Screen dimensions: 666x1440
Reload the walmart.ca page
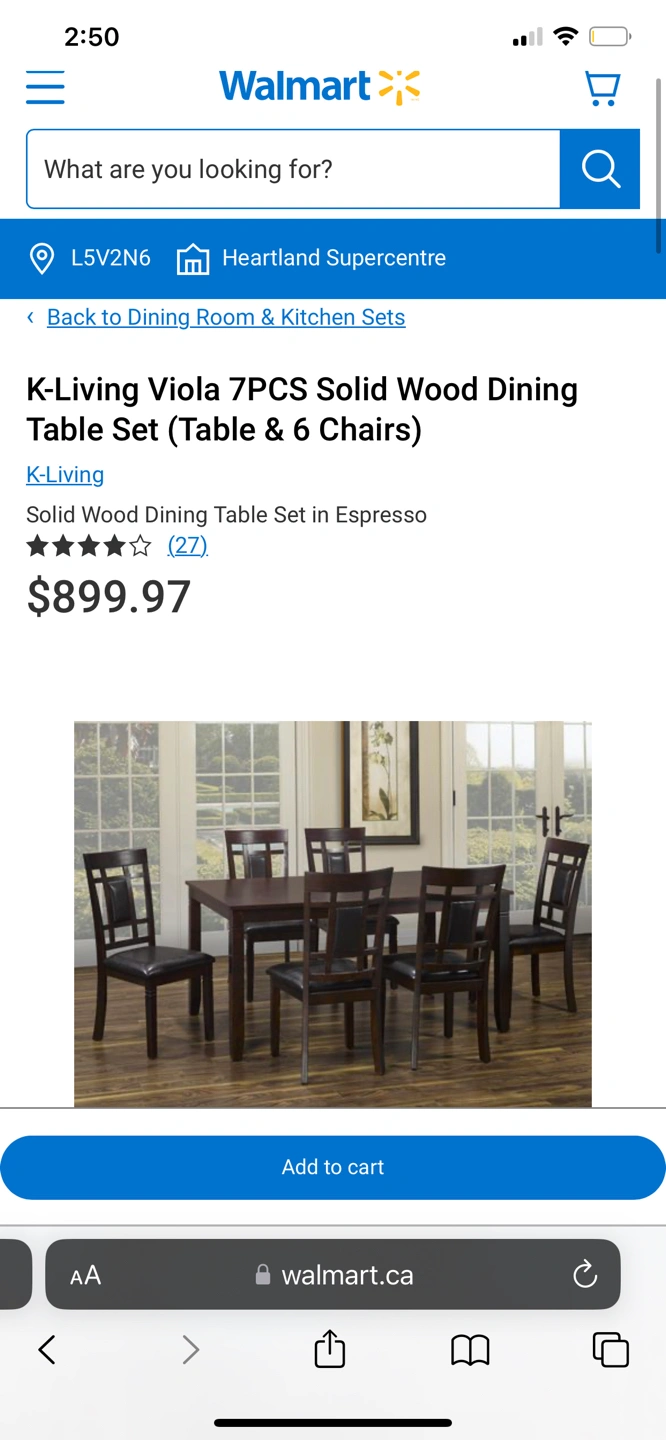[584, 1275]
